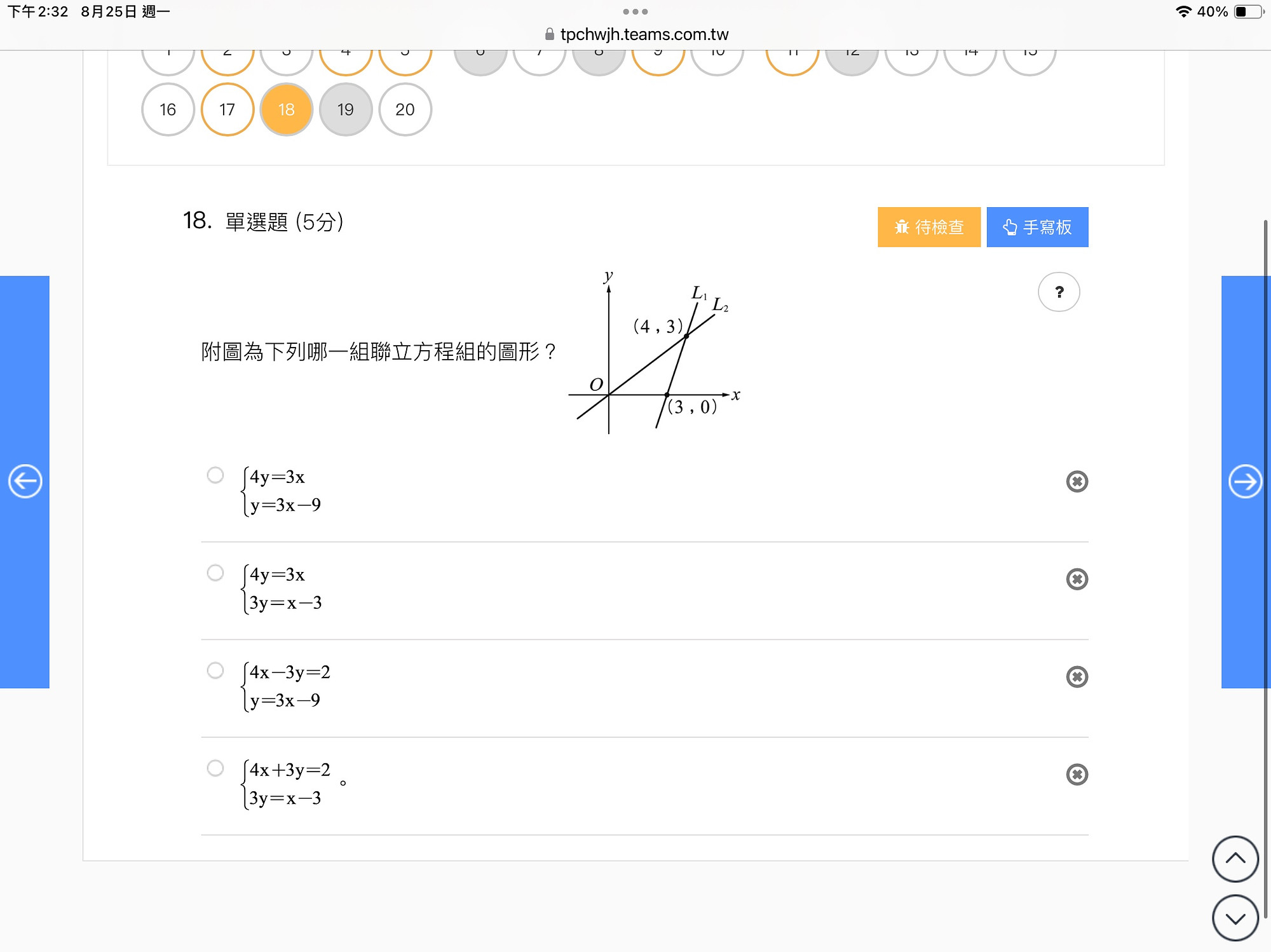Eliminate option 4y=3x, y=3x−9 with X

tap(1077, 482)
